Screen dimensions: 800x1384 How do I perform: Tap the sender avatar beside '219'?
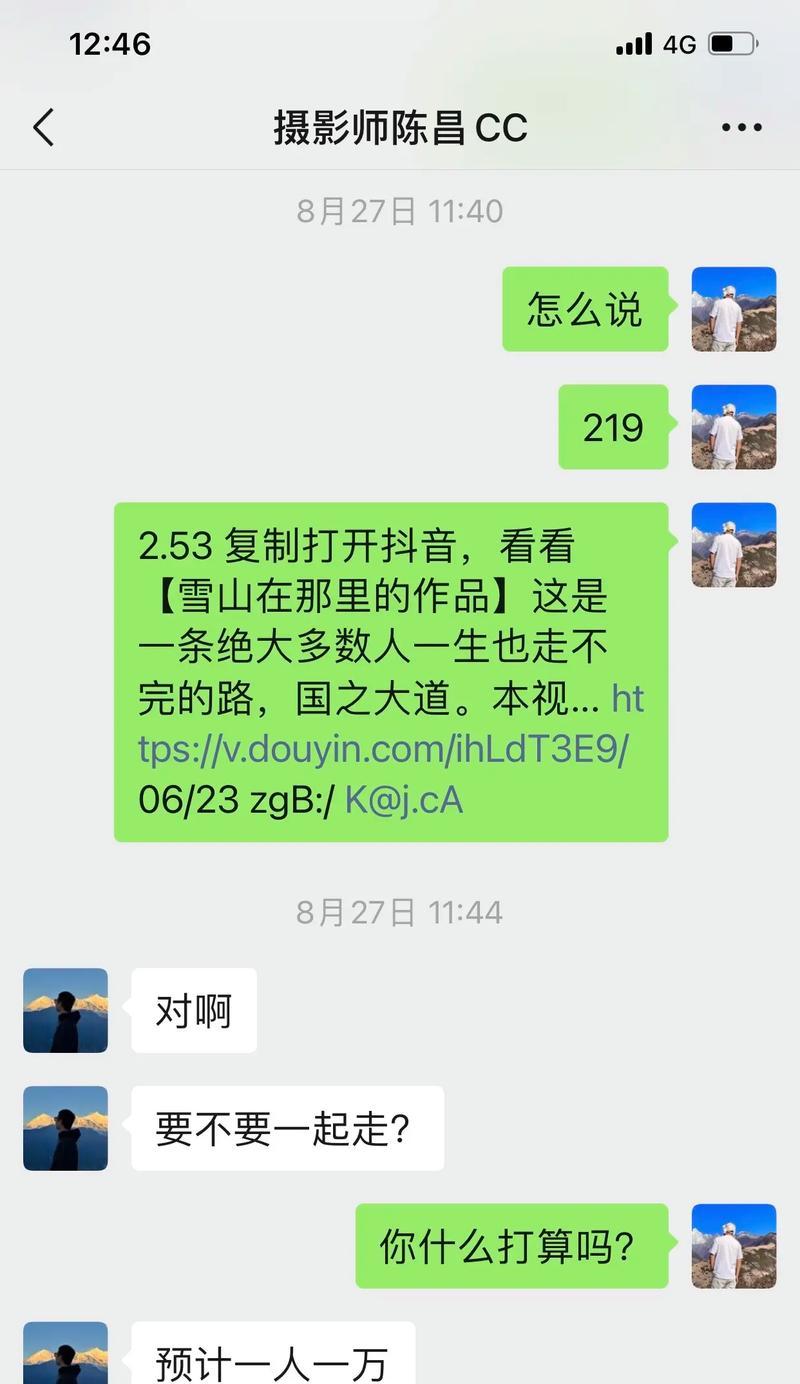click(734, 427)
